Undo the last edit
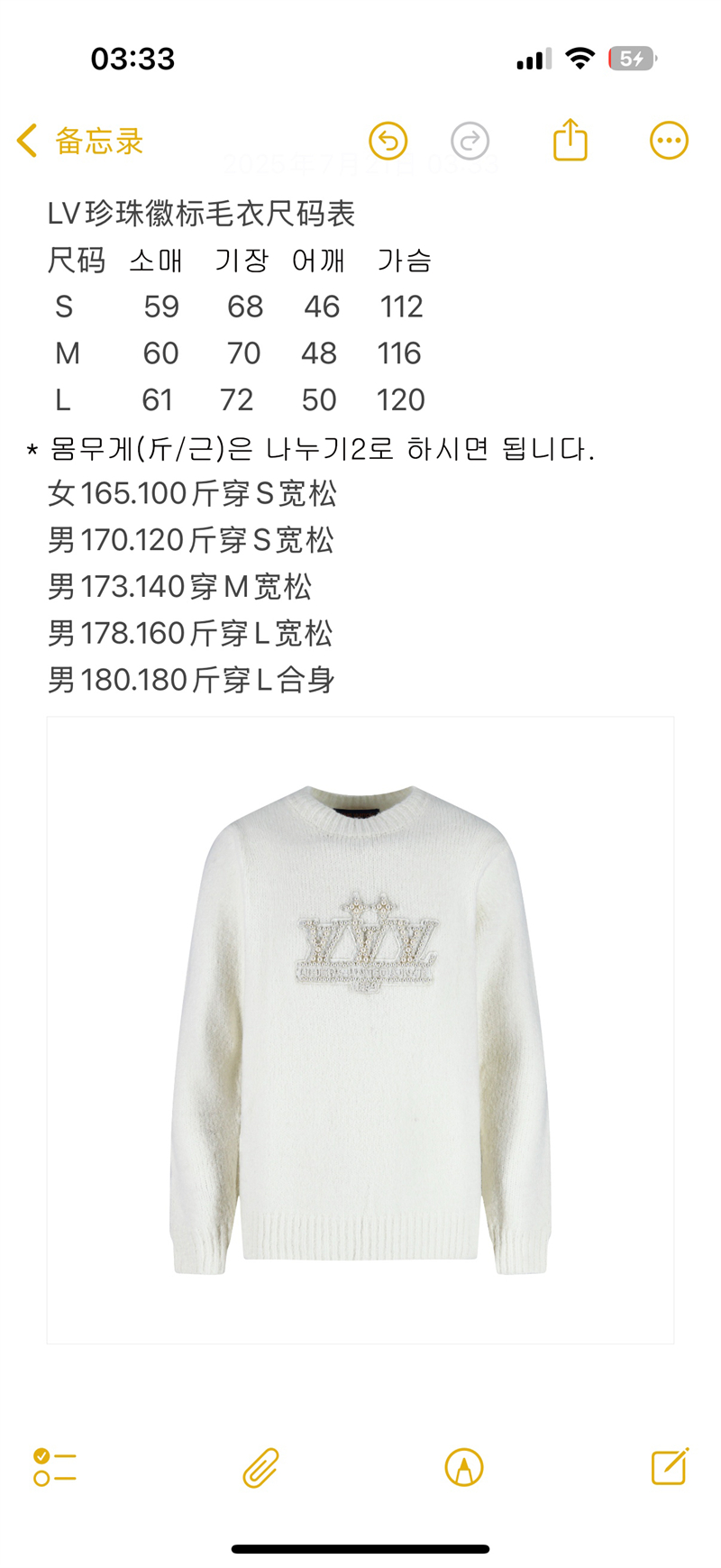This screenshot has height=1568, width=721. pos(388,141)
